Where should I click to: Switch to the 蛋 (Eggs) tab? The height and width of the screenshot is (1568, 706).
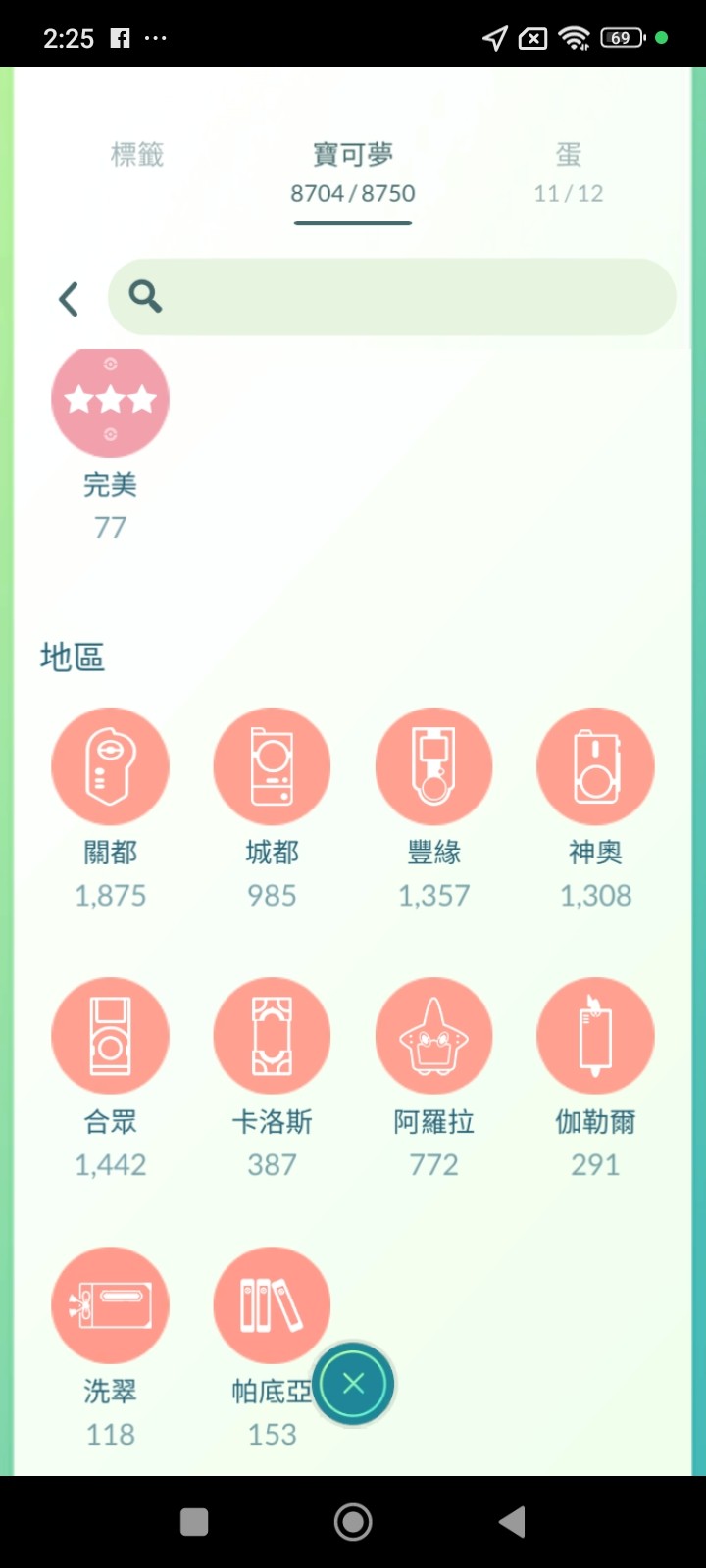click(569, 154)
